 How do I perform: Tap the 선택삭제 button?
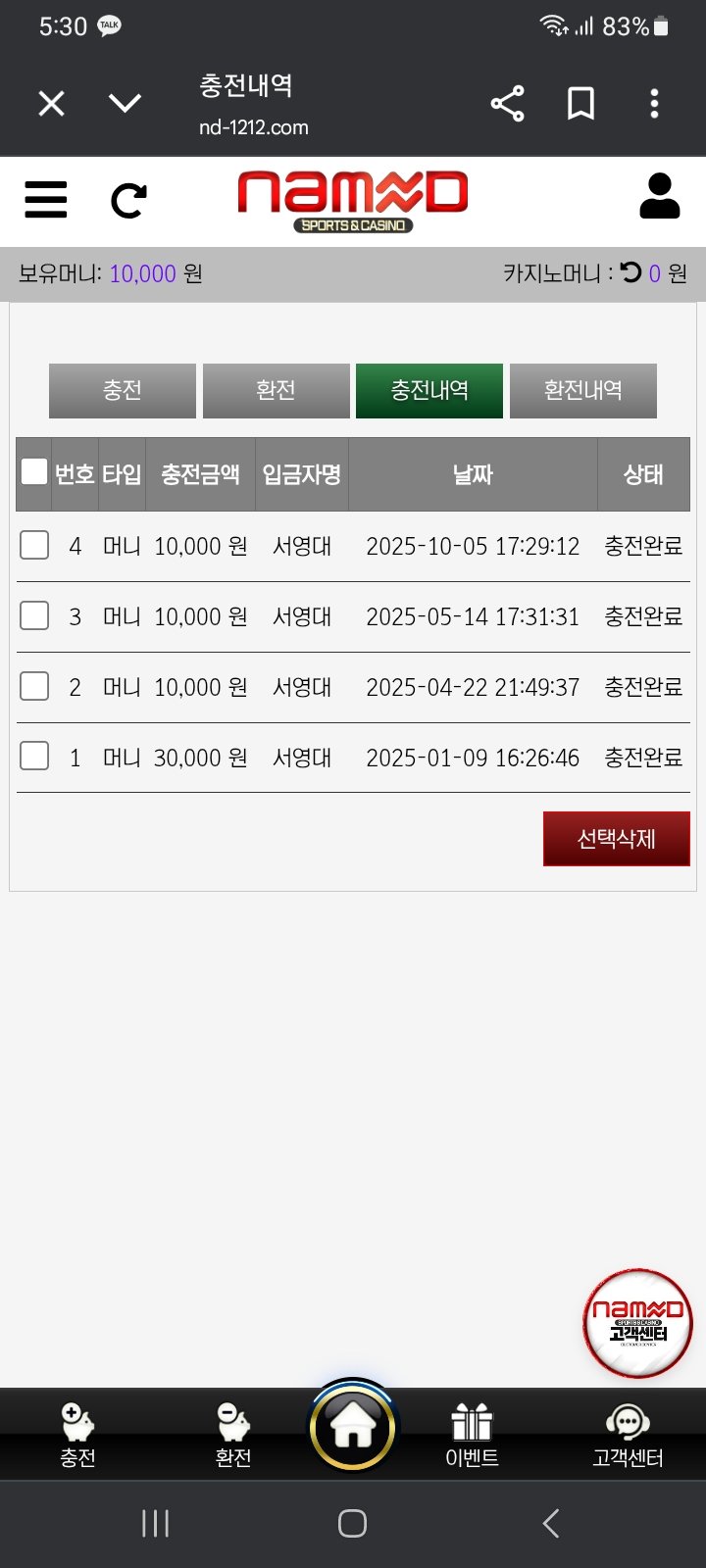coord(616,839)
